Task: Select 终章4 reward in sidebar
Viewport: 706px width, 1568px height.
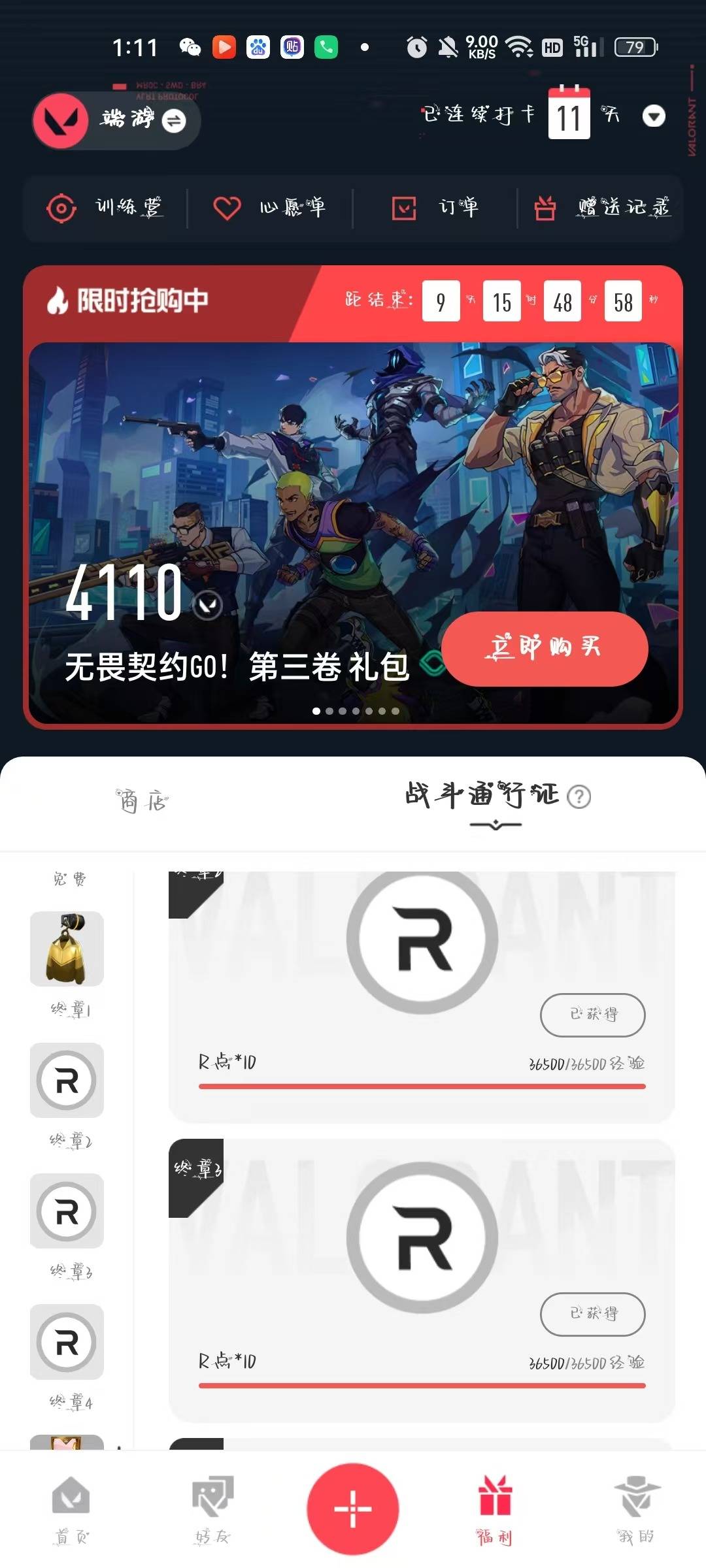Action: coord(67,1341)
